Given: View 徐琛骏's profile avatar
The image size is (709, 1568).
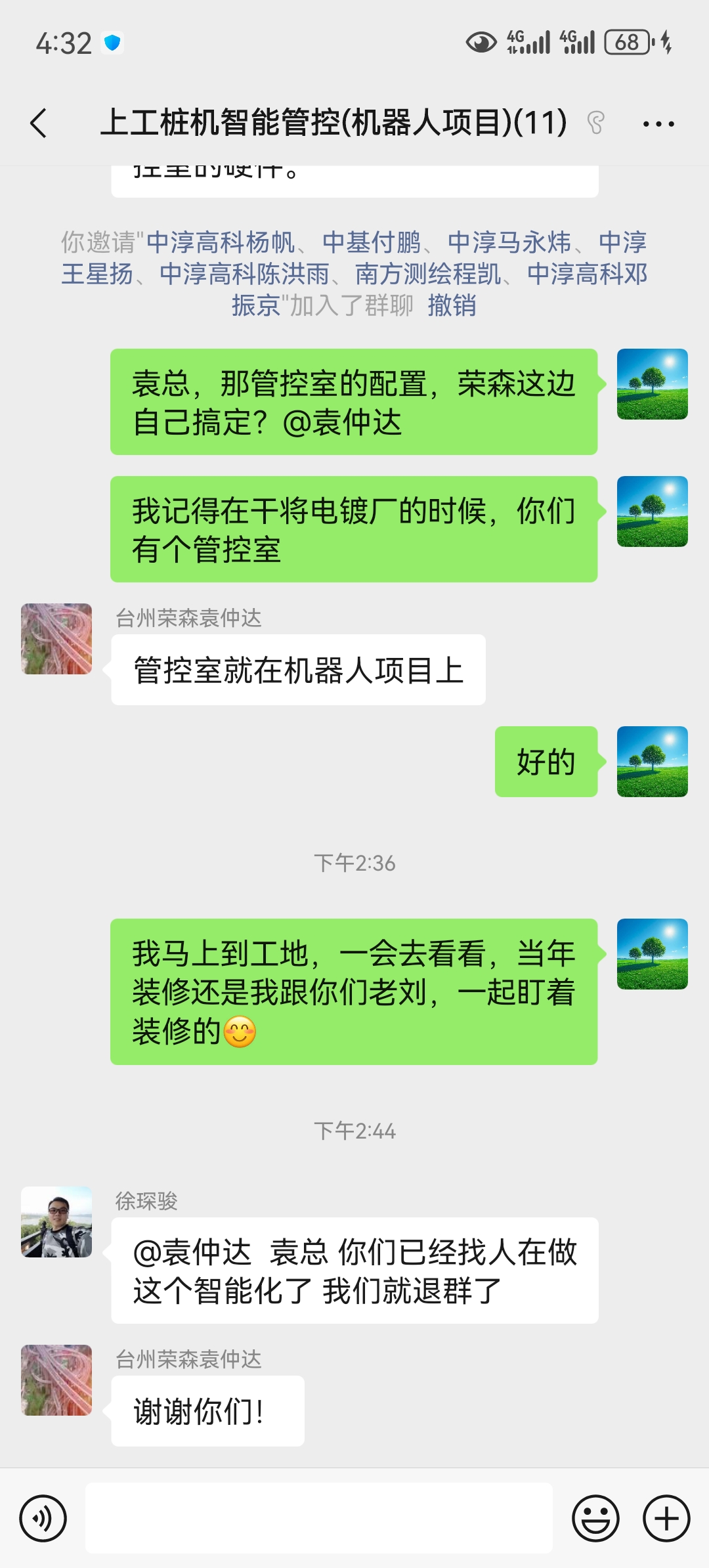Looking at the screenshot, I should 56,1222.
